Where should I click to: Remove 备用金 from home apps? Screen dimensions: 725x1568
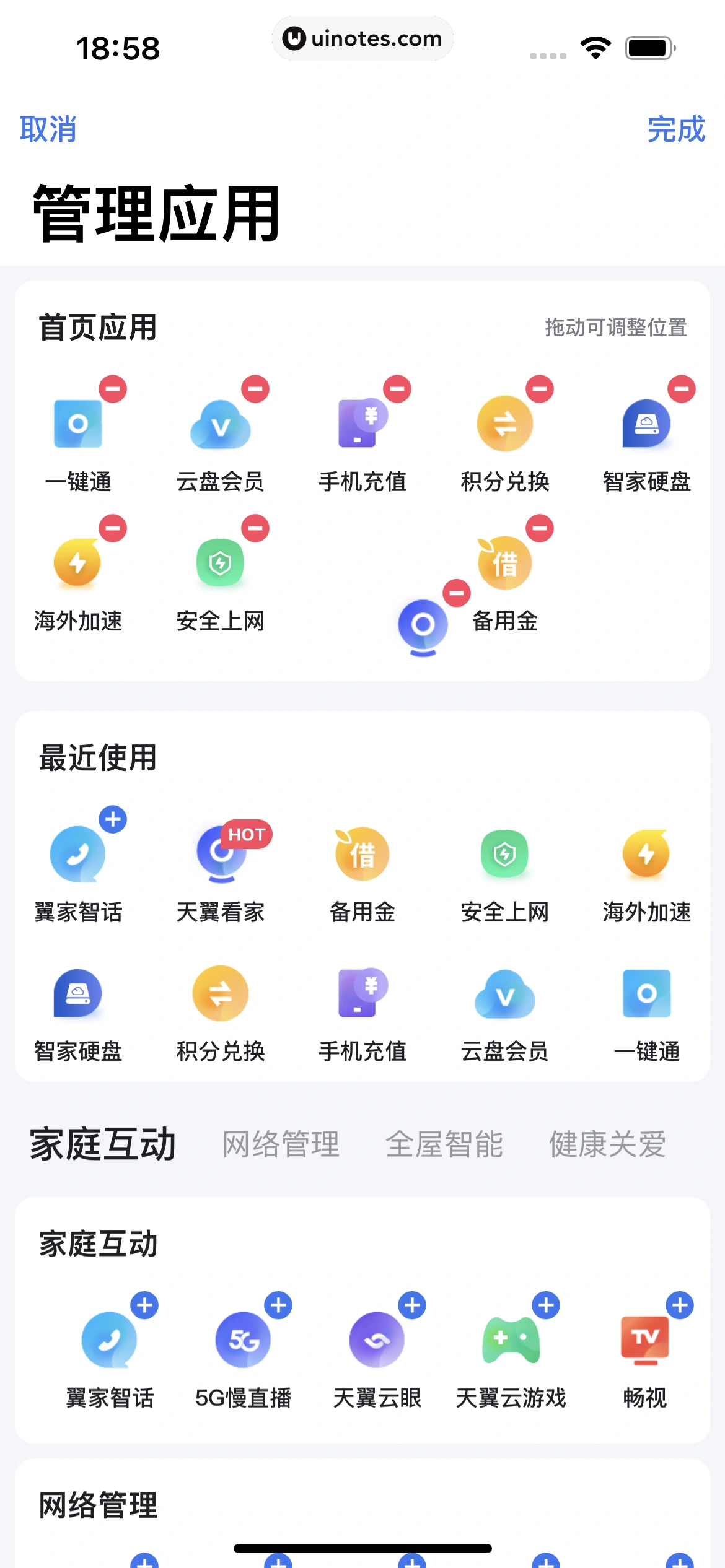tap(540, 528)
